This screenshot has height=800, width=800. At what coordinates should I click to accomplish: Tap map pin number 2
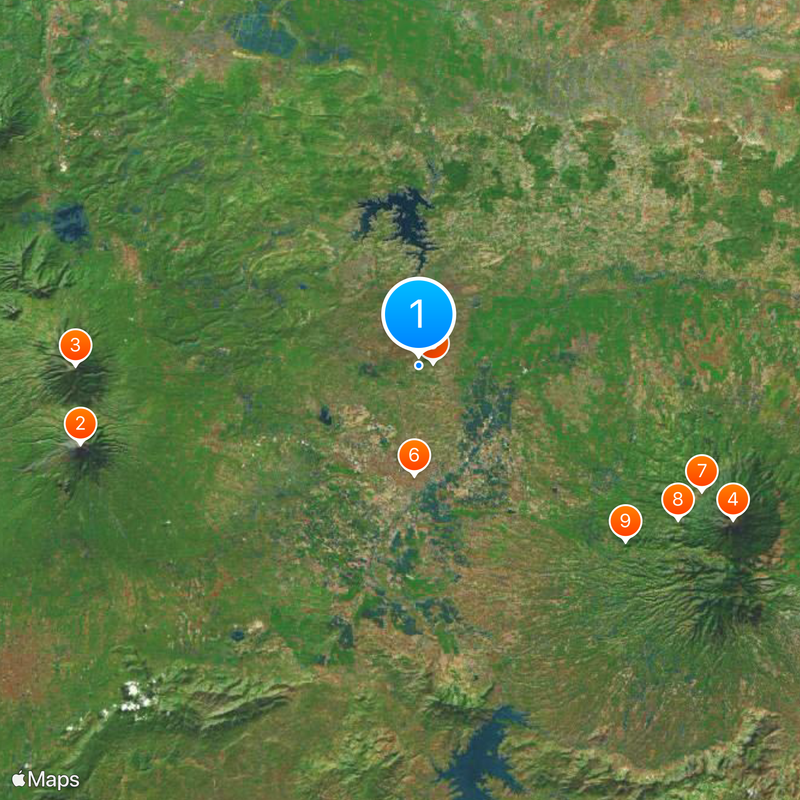coord(80,423)
